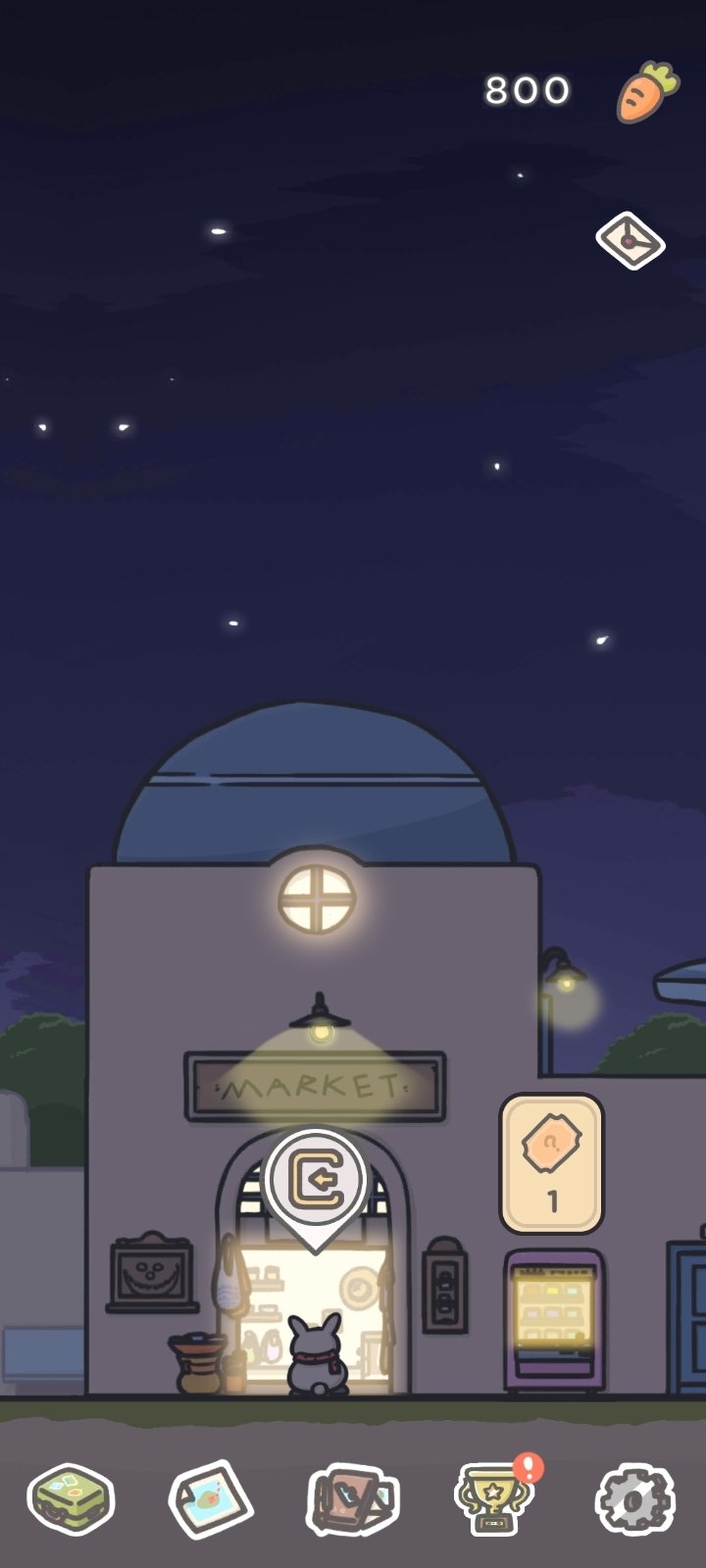
Task: Open the card collection book icon
Action: 352,1499
